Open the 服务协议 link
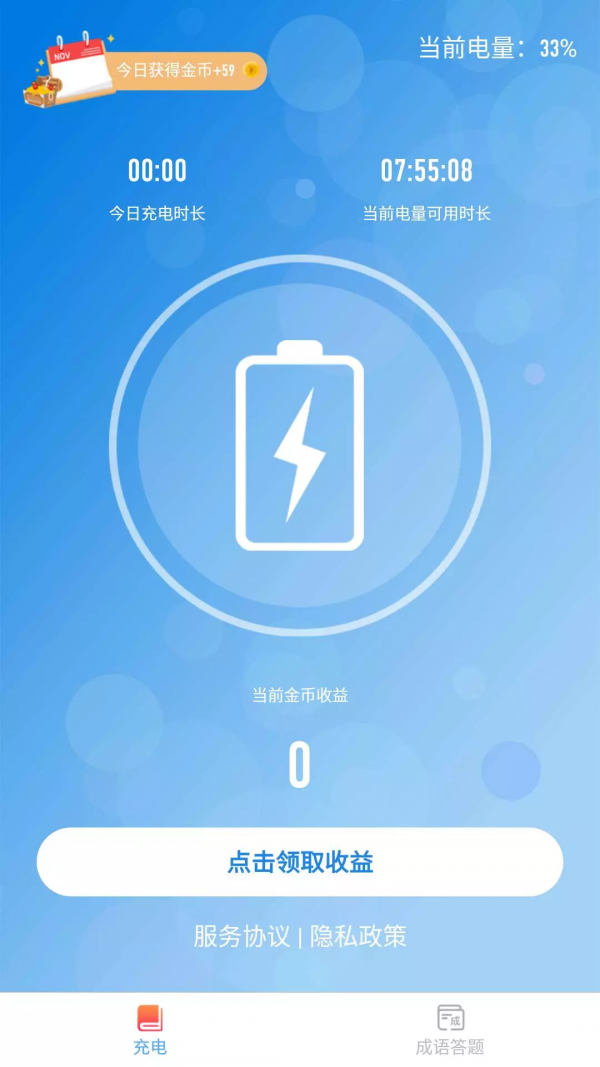Viewport: 600px width, 1067px height. [x=242, y=937]
